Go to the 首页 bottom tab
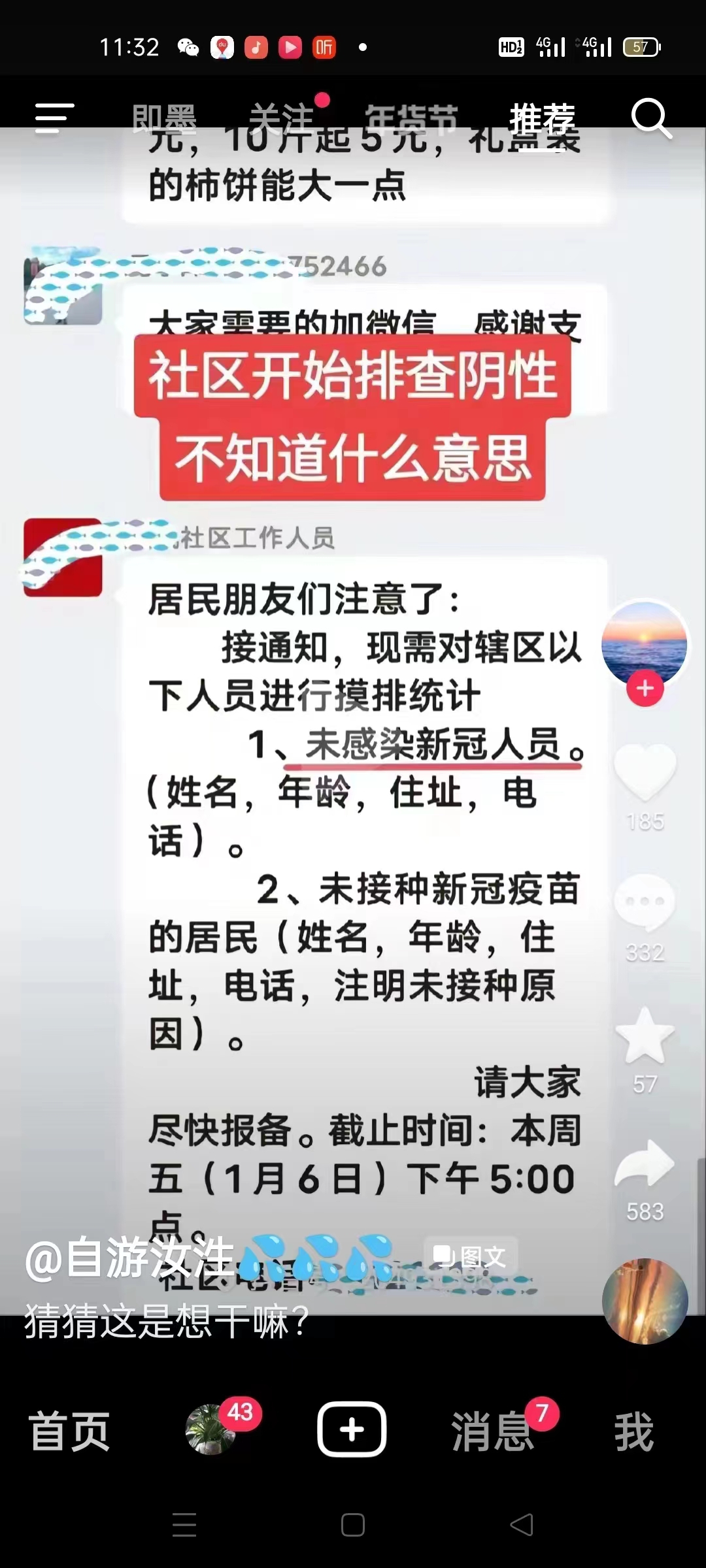706x1568 pixels. point(69,1431)
